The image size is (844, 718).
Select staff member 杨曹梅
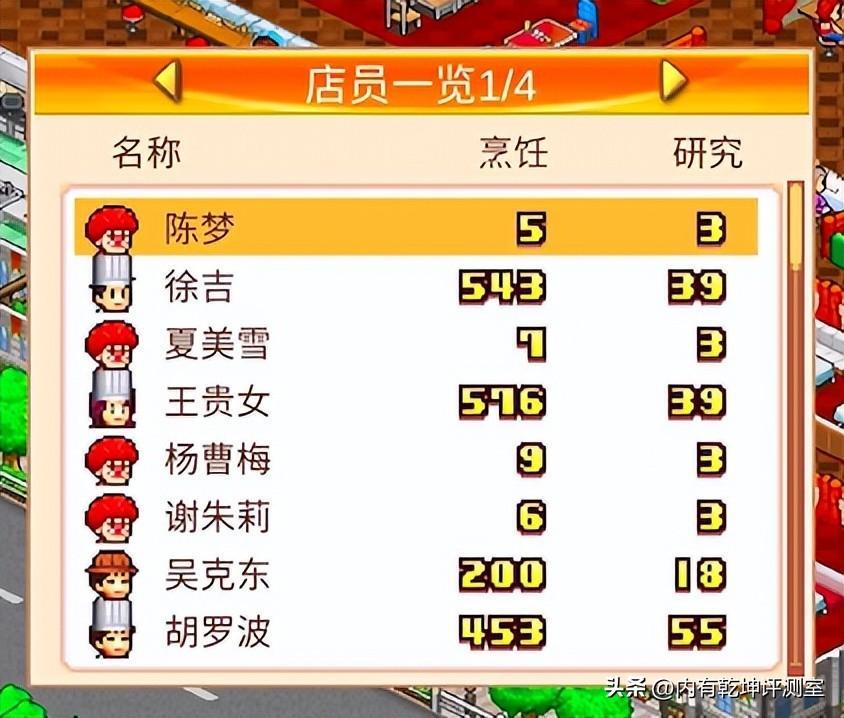tap(415, 460)
